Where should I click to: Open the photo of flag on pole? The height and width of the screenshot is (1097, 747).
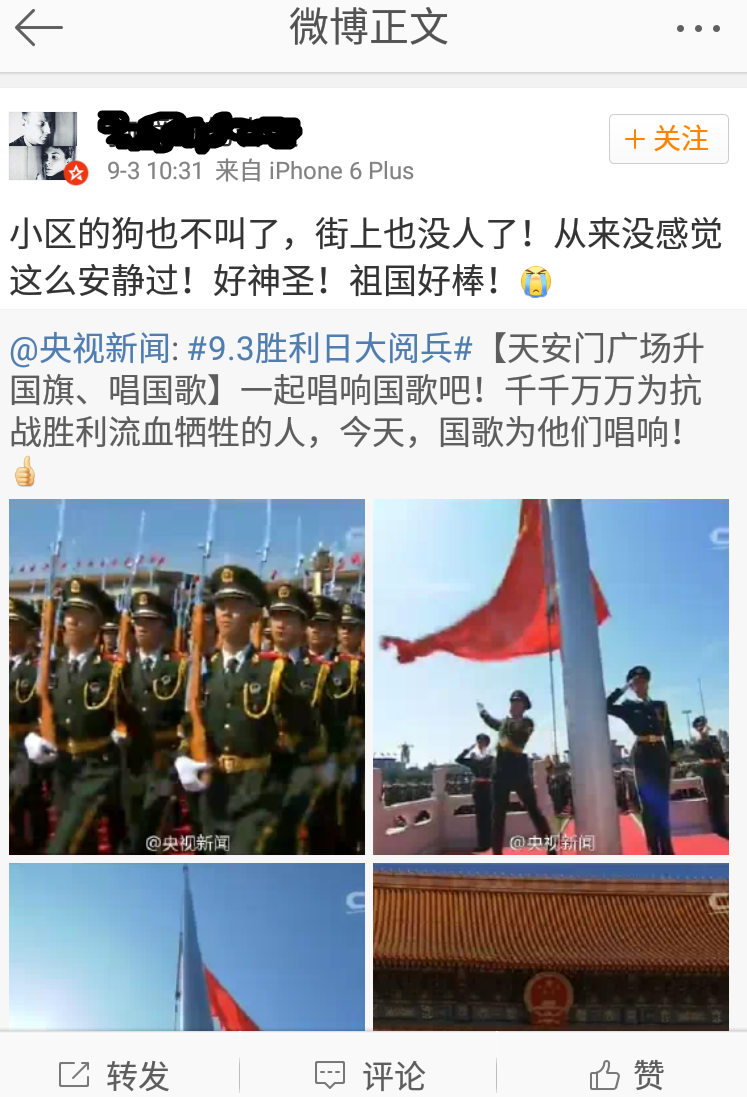(187, 946)
